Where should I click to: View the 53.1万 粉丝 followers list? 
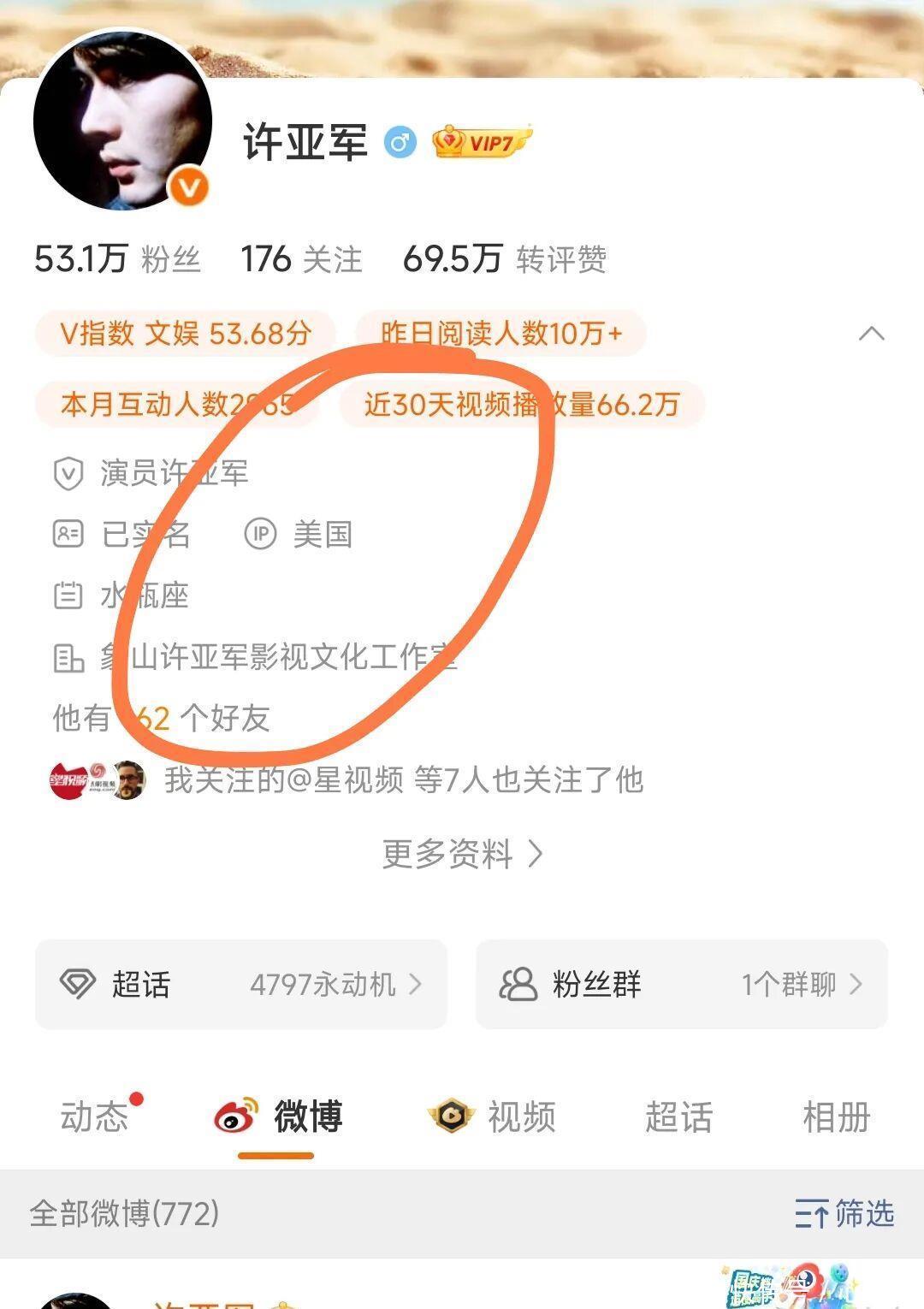(x=117, y=258)
